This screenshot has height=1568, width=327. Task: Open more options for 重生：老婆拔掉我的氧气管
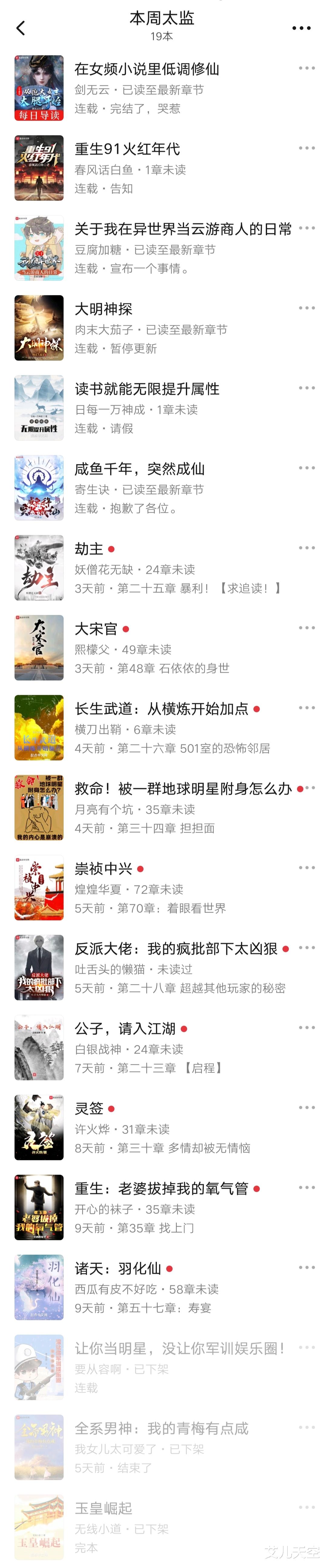pos(307,1188)
